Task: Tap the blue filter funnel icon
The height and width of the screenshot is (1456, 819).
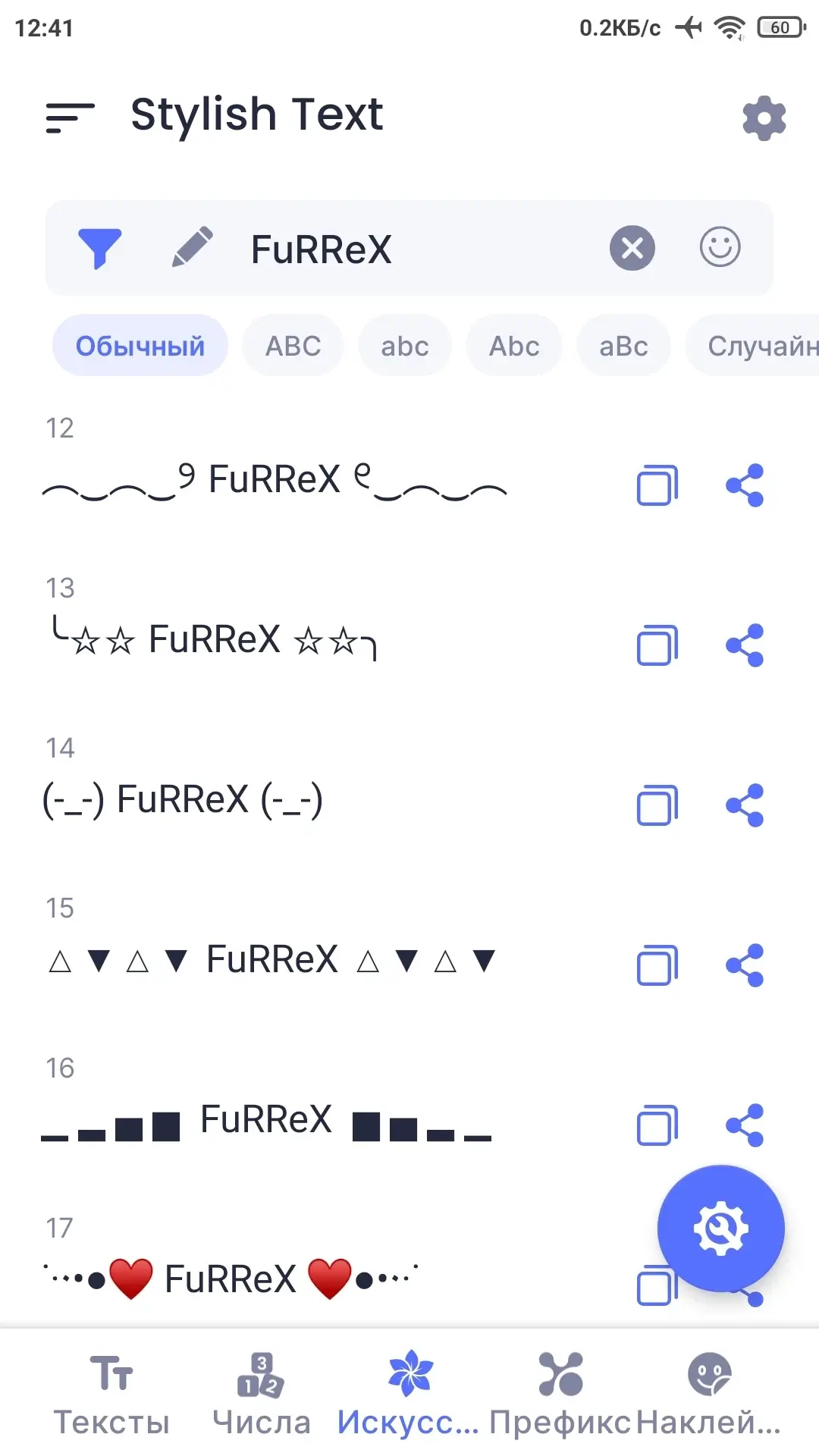Action: tap(99, 248)
